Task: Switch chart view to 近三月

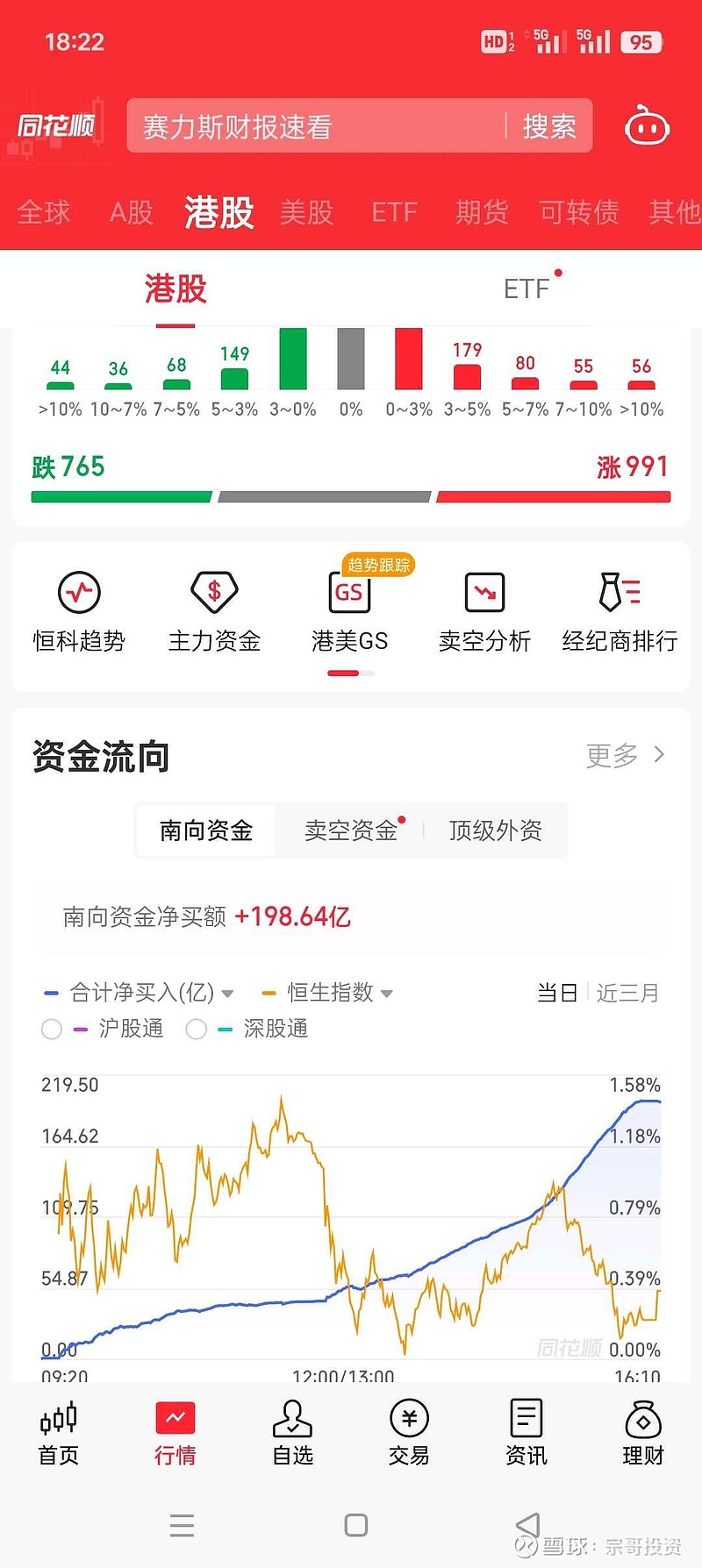Action: 627,992
